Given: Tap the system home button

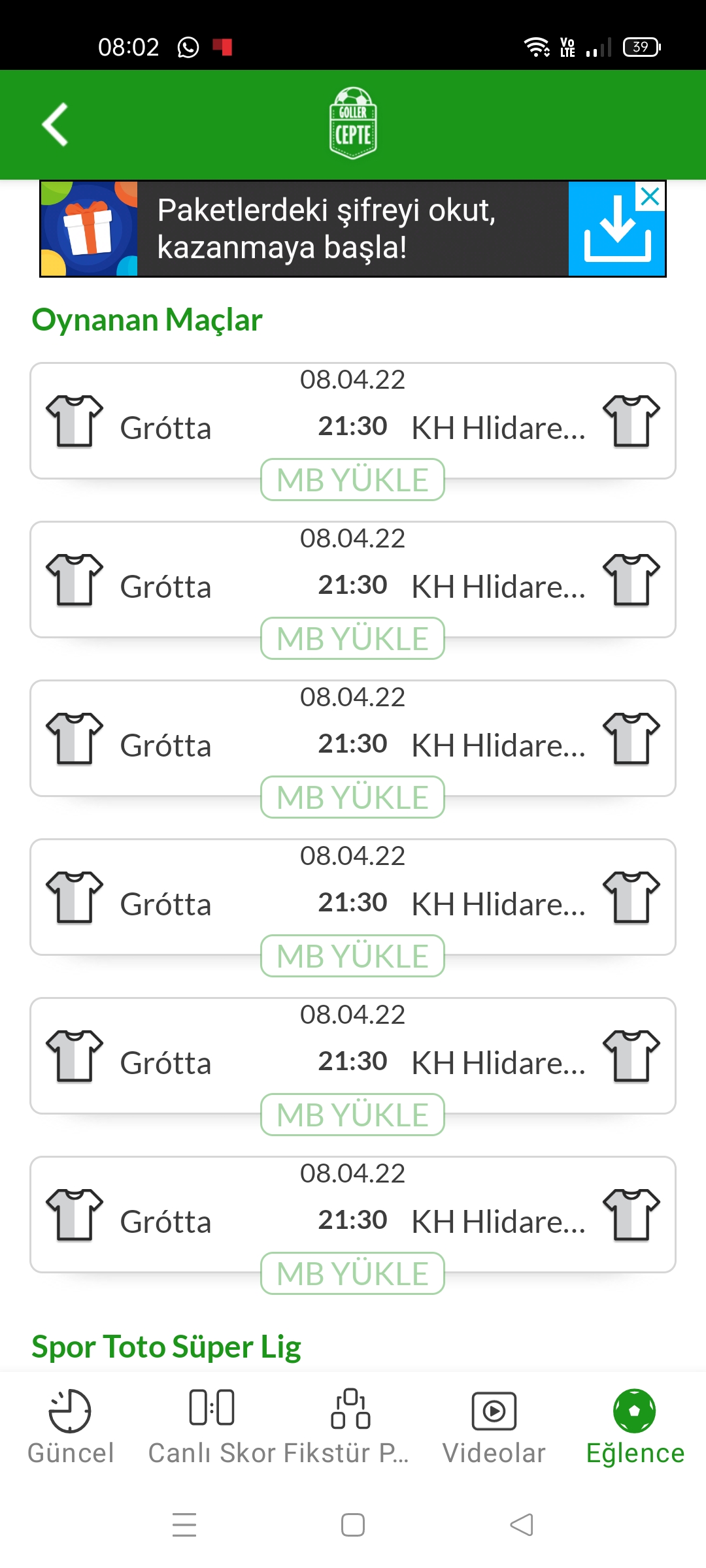Looking at the screenshot, I should [x=353, y=1525].
